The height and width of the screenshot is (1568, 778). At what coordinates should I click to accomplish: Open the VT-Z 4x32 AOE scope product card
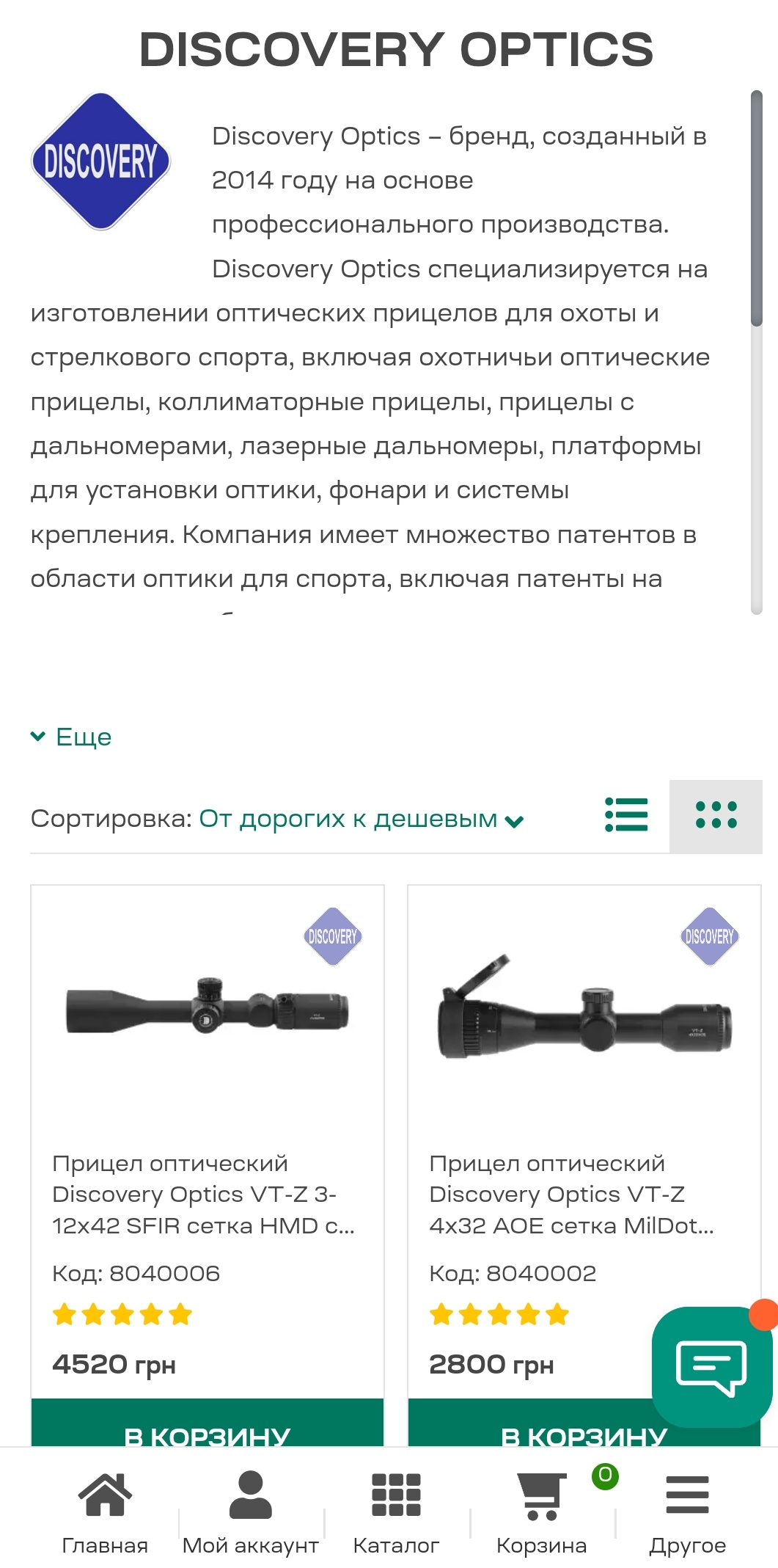click(571, 1194)
